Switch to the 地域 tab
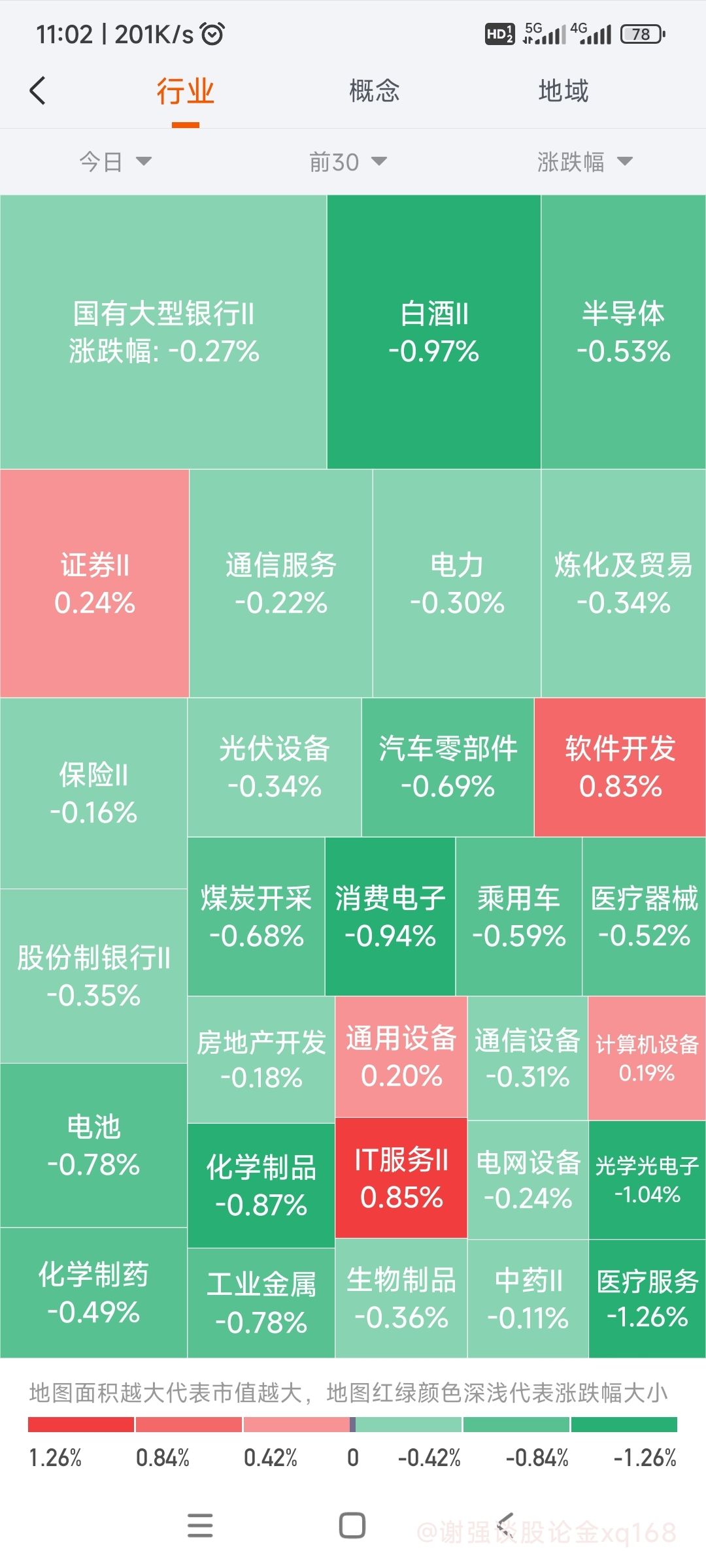The width and height of the screenshot is (706, 1568). click(x=563, y=91)
